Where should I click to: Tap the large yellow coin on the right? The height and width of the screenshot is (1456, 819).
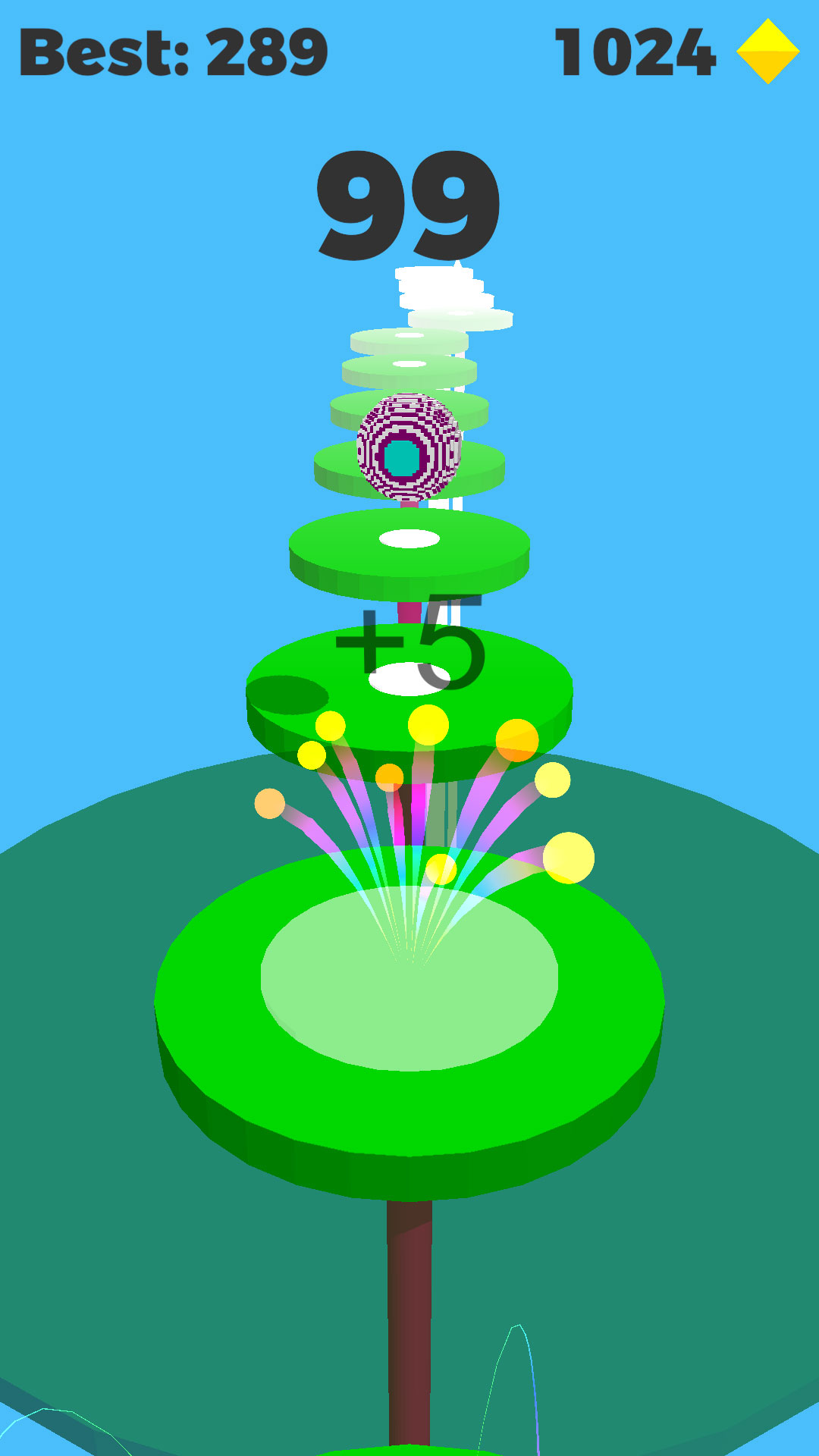(569, 859)
